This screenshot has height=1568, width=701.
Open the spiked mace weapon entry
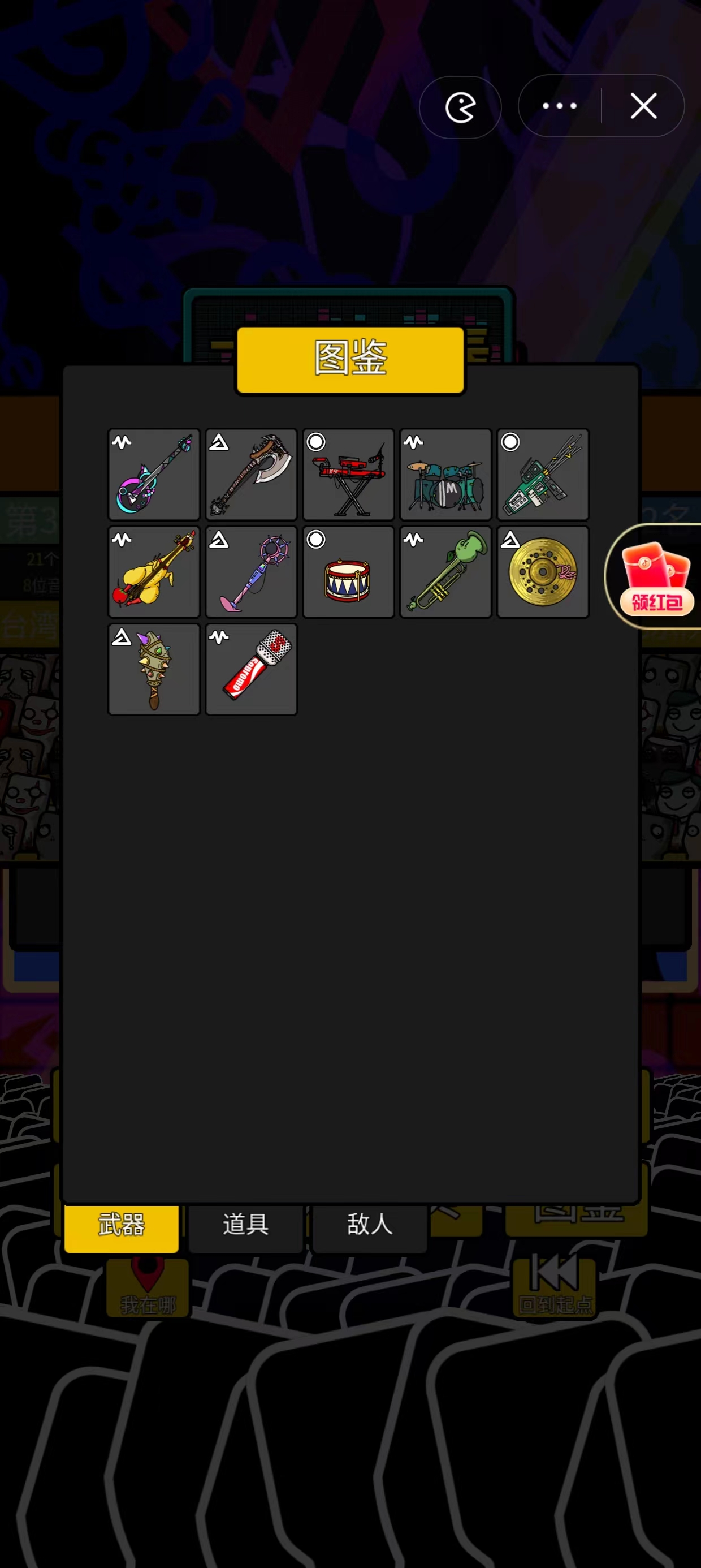pyautogui.click(x=154, y=670)
